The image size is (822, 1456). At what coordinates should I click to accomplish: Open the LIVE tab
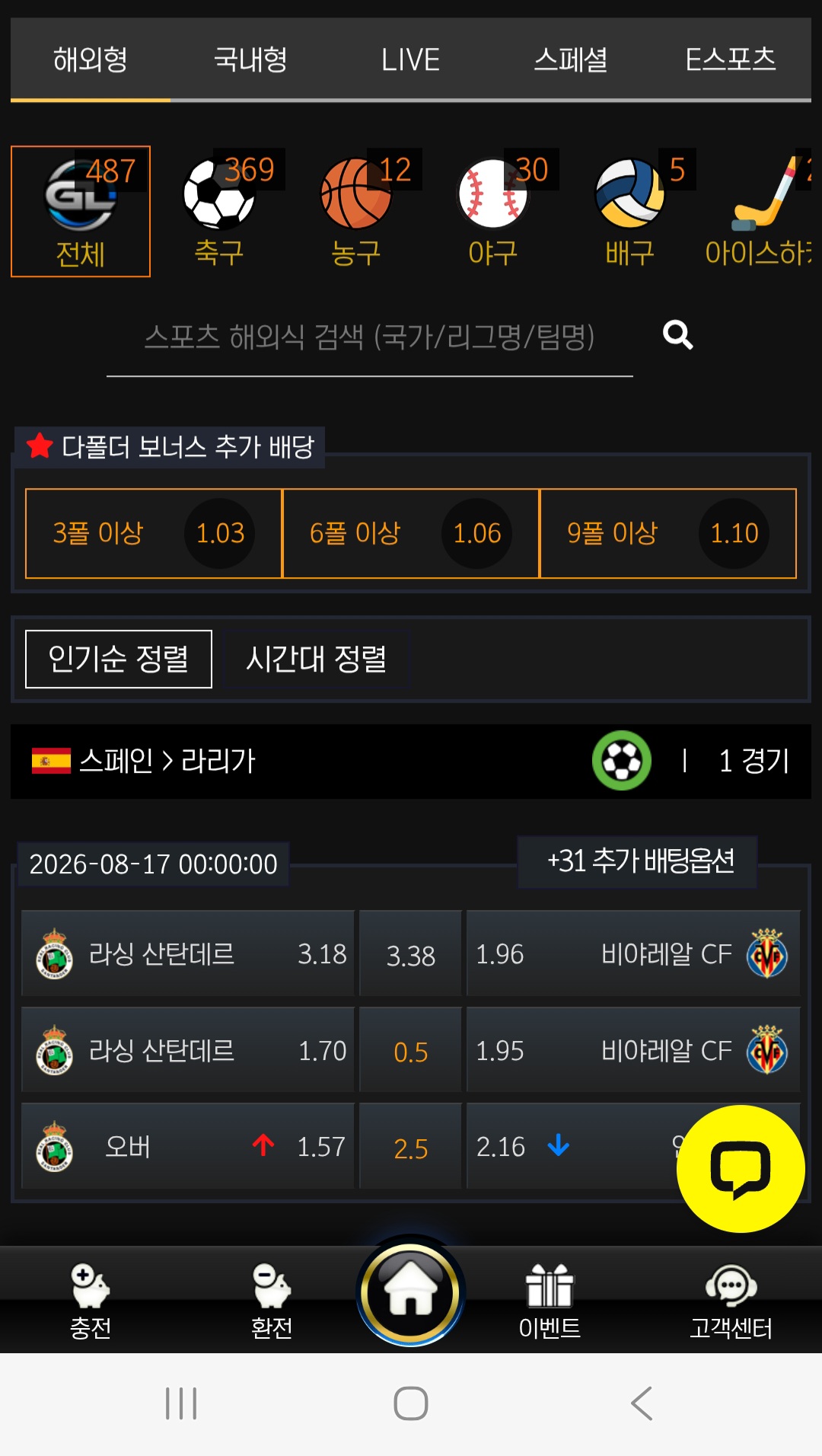[410, 59]
